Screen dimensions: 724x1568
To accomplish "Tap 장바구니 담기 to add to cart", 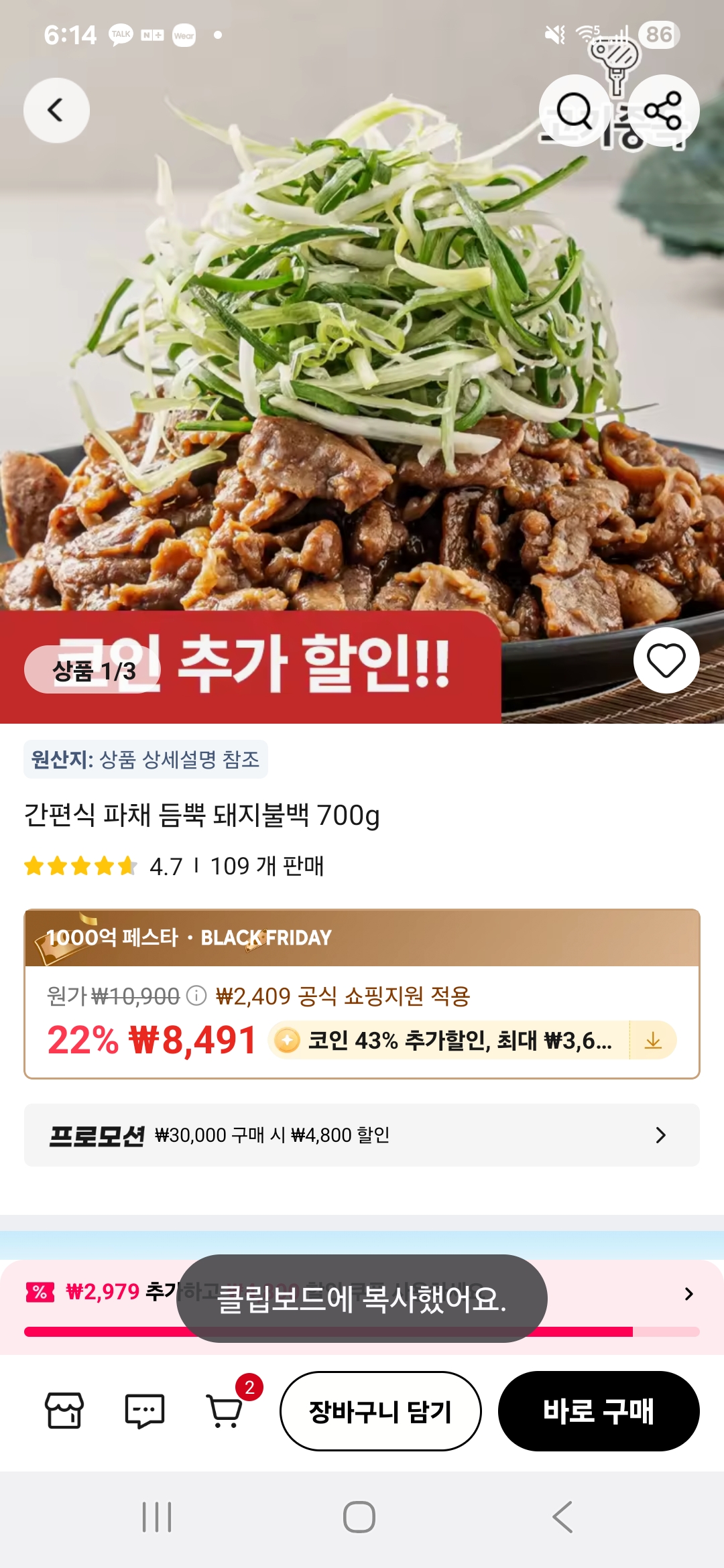I will pyautogui.click(x=380, y=1411).
